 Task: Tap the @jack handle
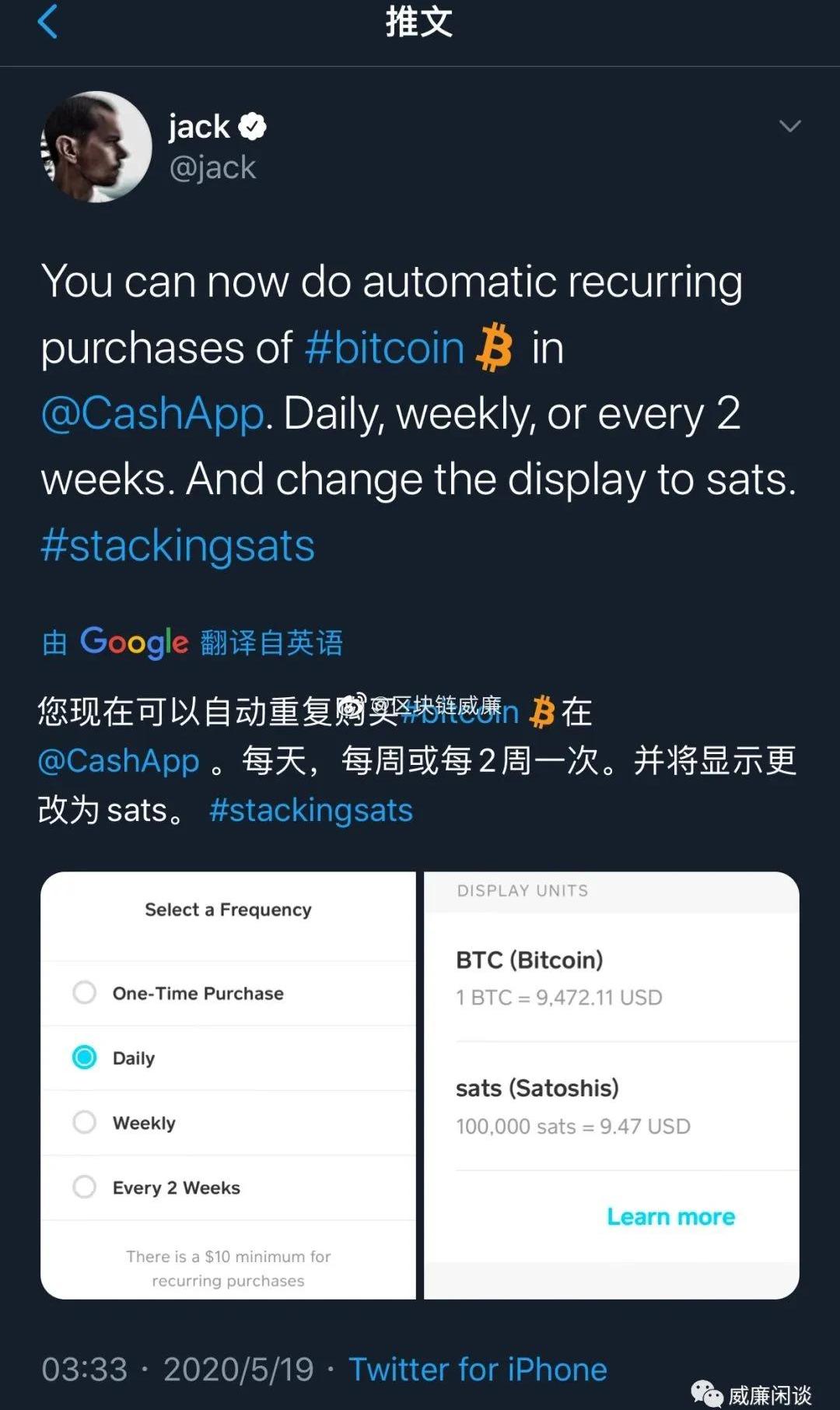[x=212, y=167]
